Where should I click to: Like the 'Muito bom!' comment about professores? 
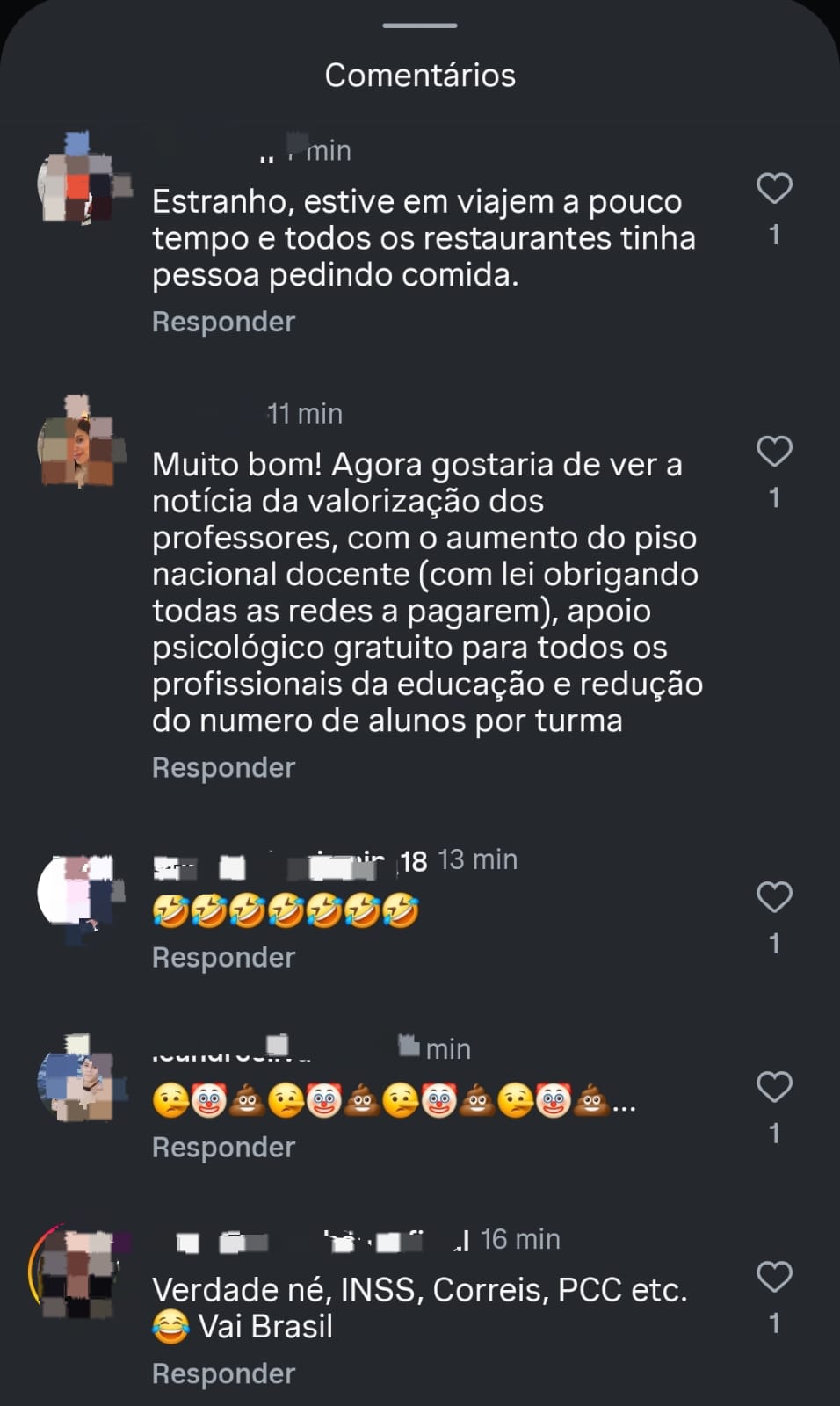pyautogui.click(x=774, y=452)
